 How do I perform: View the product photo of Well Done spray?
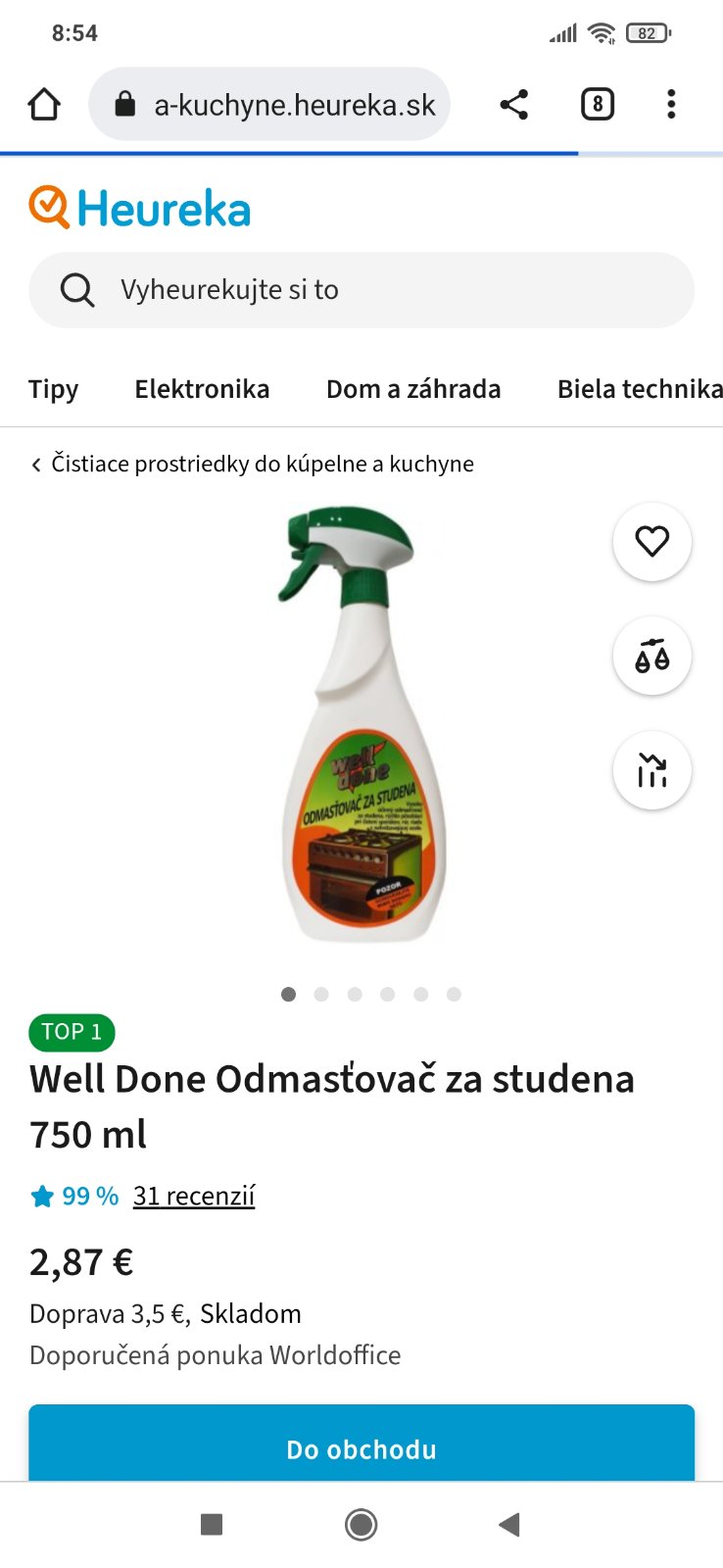coord(361,725)
